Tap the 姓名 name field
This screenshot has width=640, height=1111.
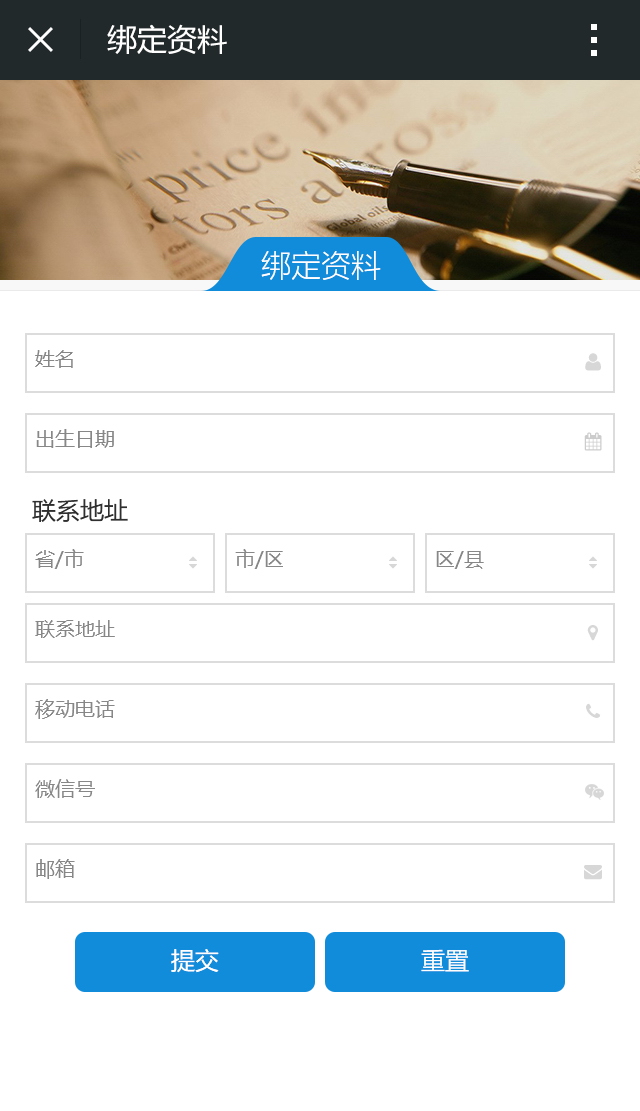point(300,363)
